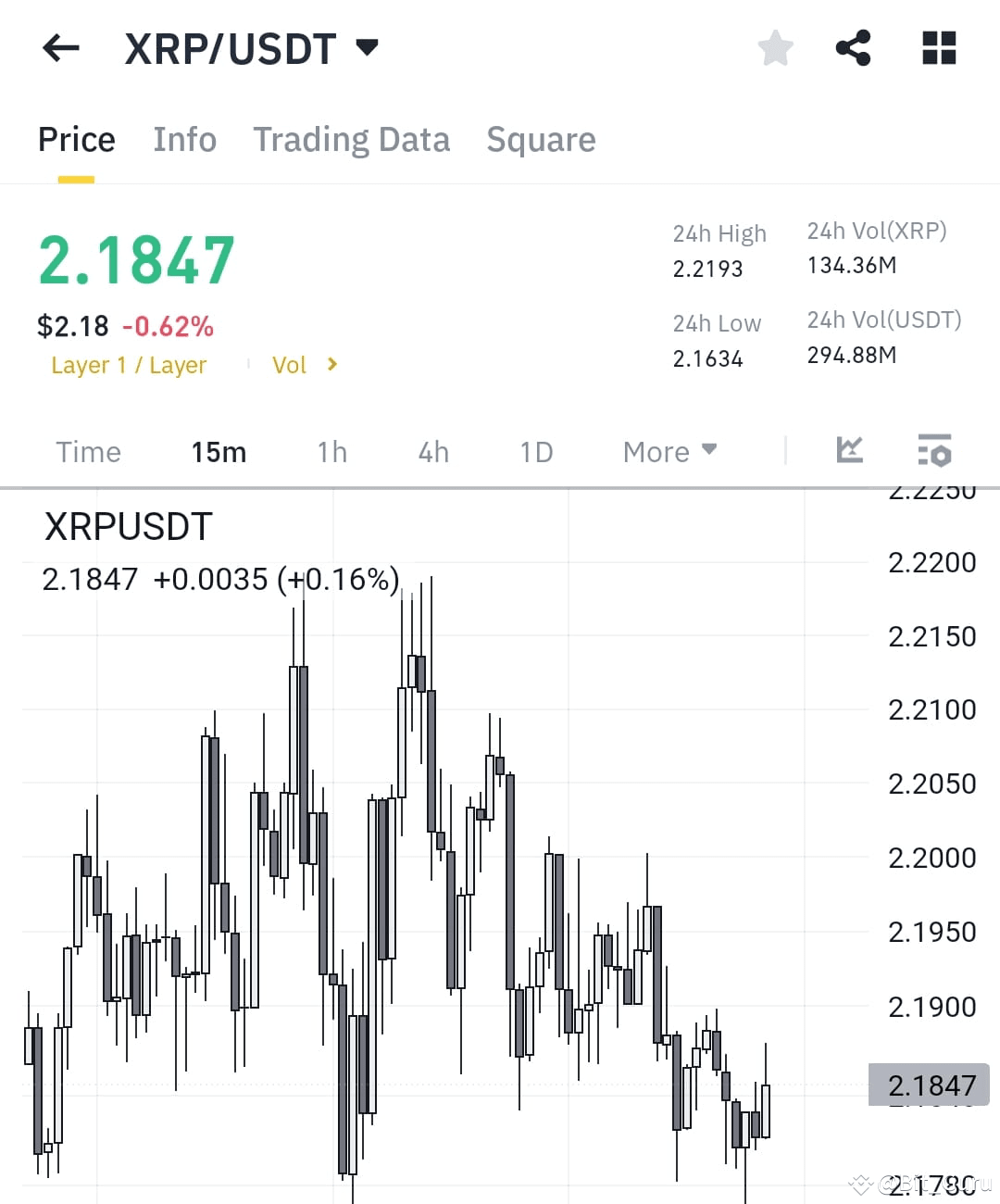Open the chart display settings icon
Image resolution: width=1000 pixels, height=1204 pixels.
tap(933, 451)
